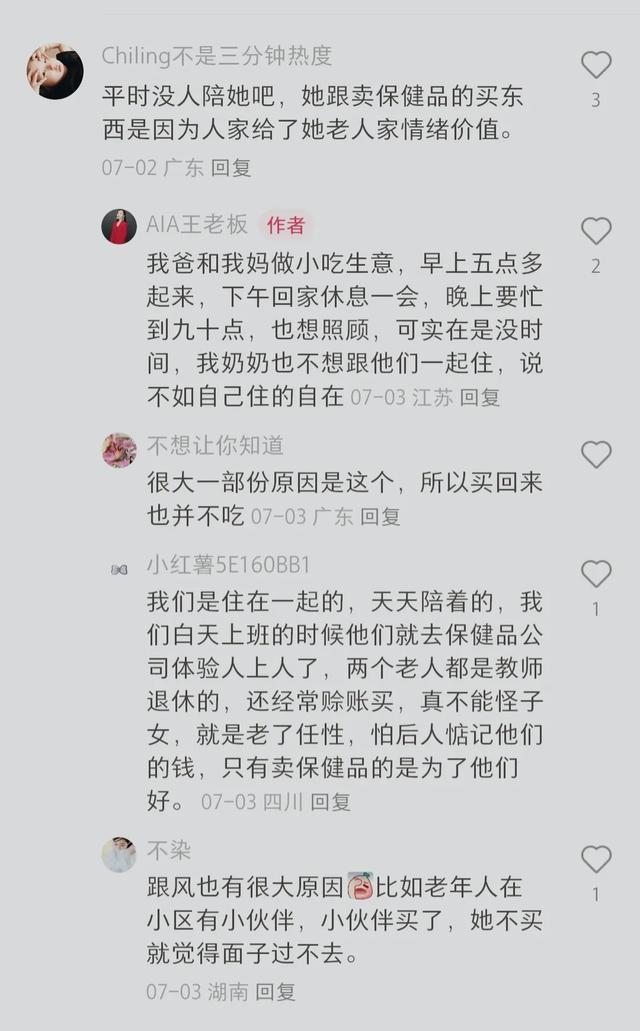
Task: Like 小红薯5E160BB1's comment
Action: pos(596,574)
